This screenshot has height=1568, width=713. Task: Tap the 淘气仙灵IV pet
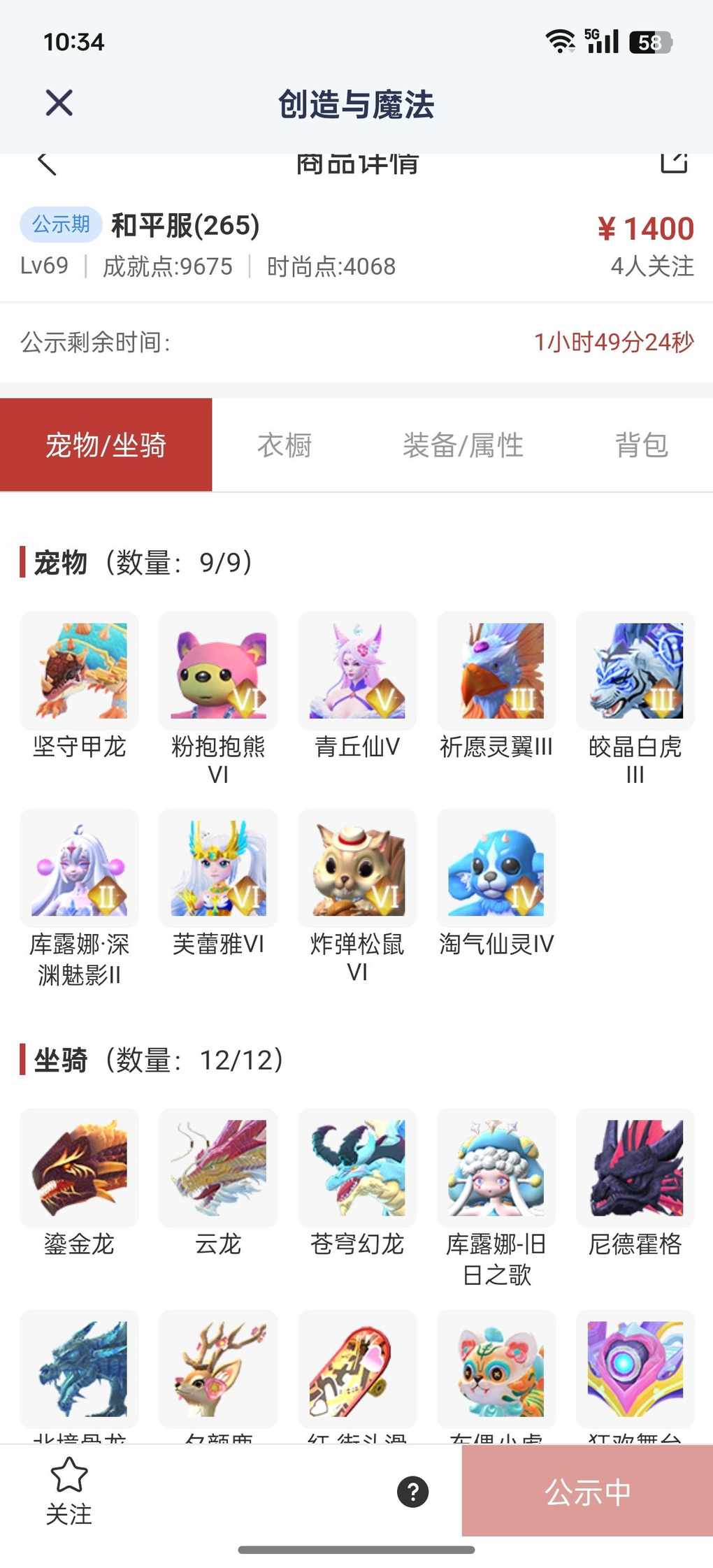[x=496, y=868]
